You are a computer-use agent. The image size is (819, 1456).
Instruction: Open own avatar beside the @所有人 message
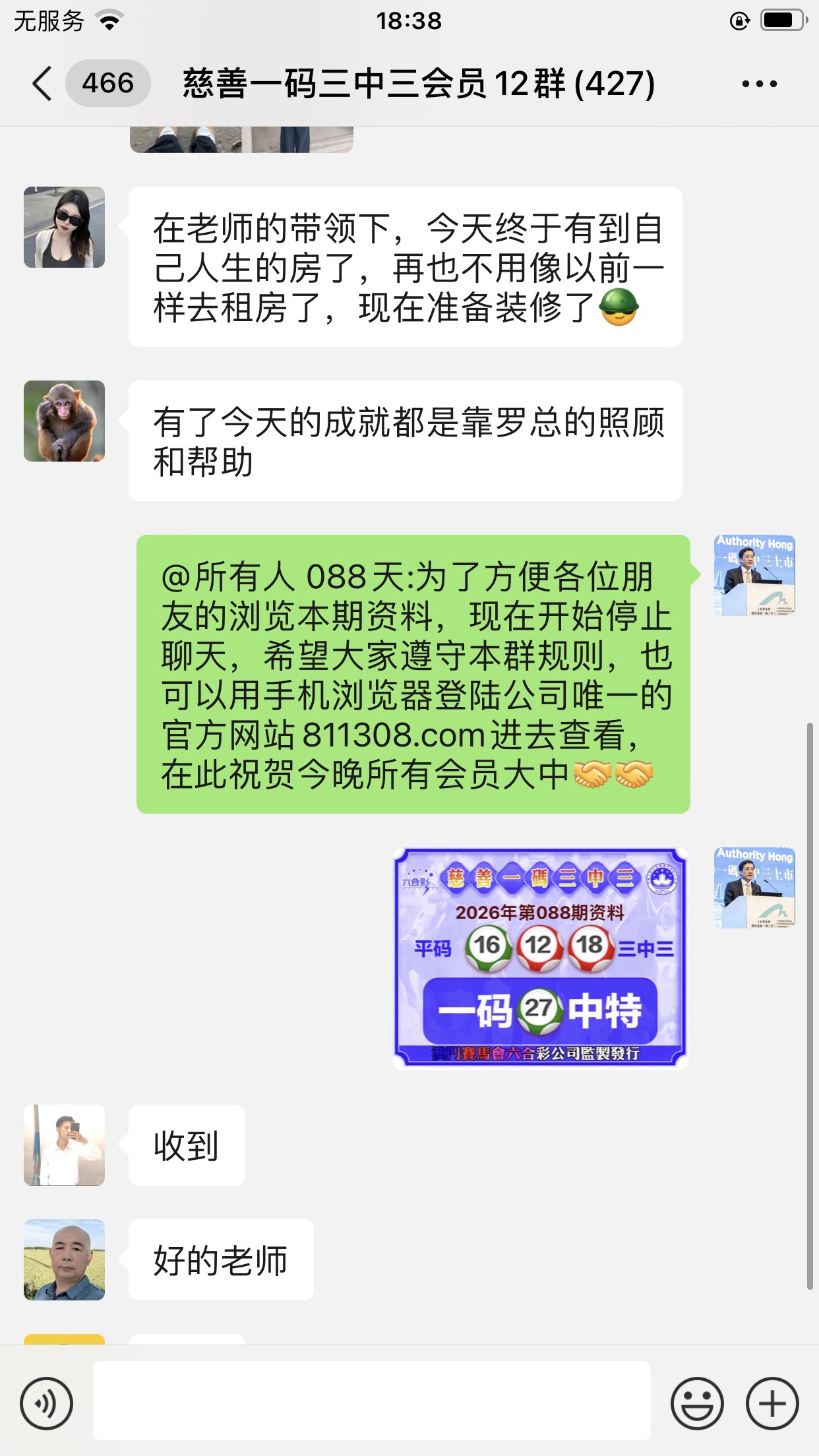coord(754,575)
